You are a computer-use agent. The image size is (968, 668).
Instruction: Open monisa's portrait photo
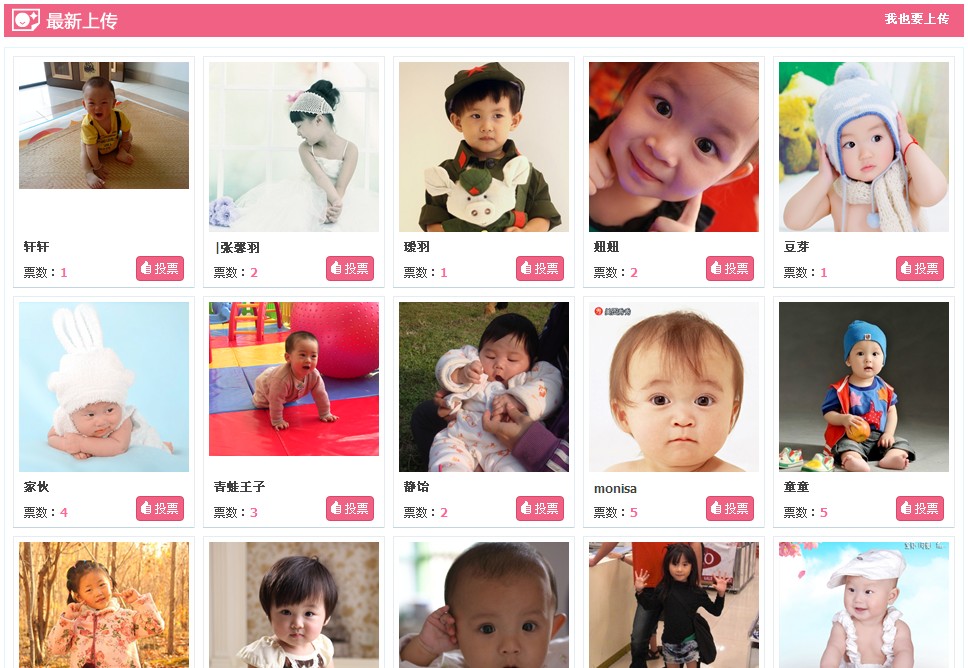click(674, 387)
